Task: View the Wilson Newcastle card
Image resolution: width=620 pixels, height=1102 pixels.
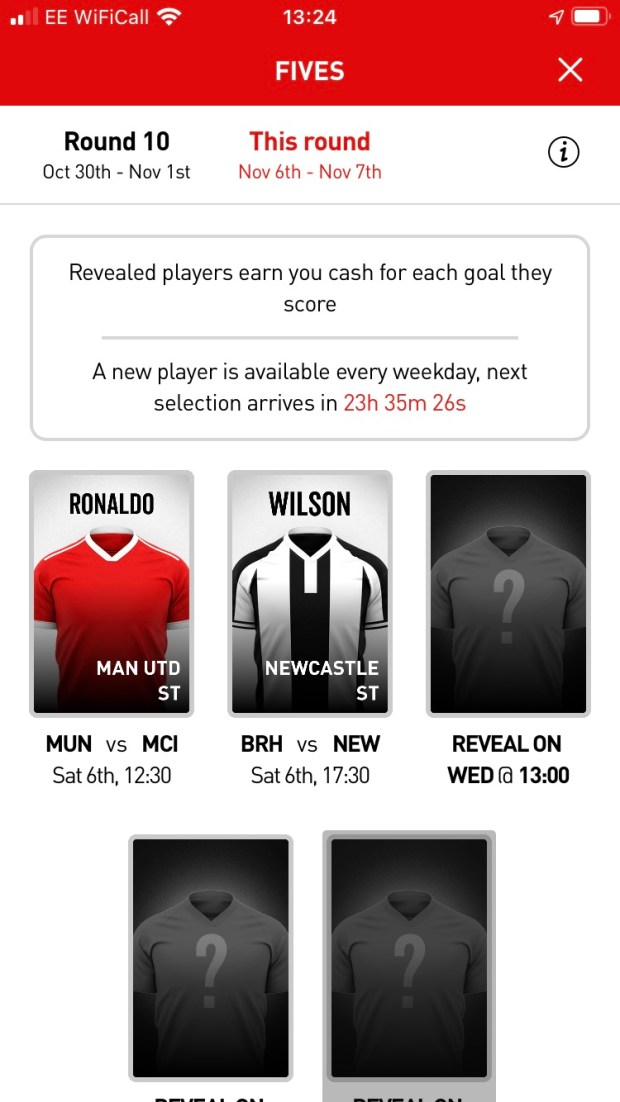Action: [310, 594]
